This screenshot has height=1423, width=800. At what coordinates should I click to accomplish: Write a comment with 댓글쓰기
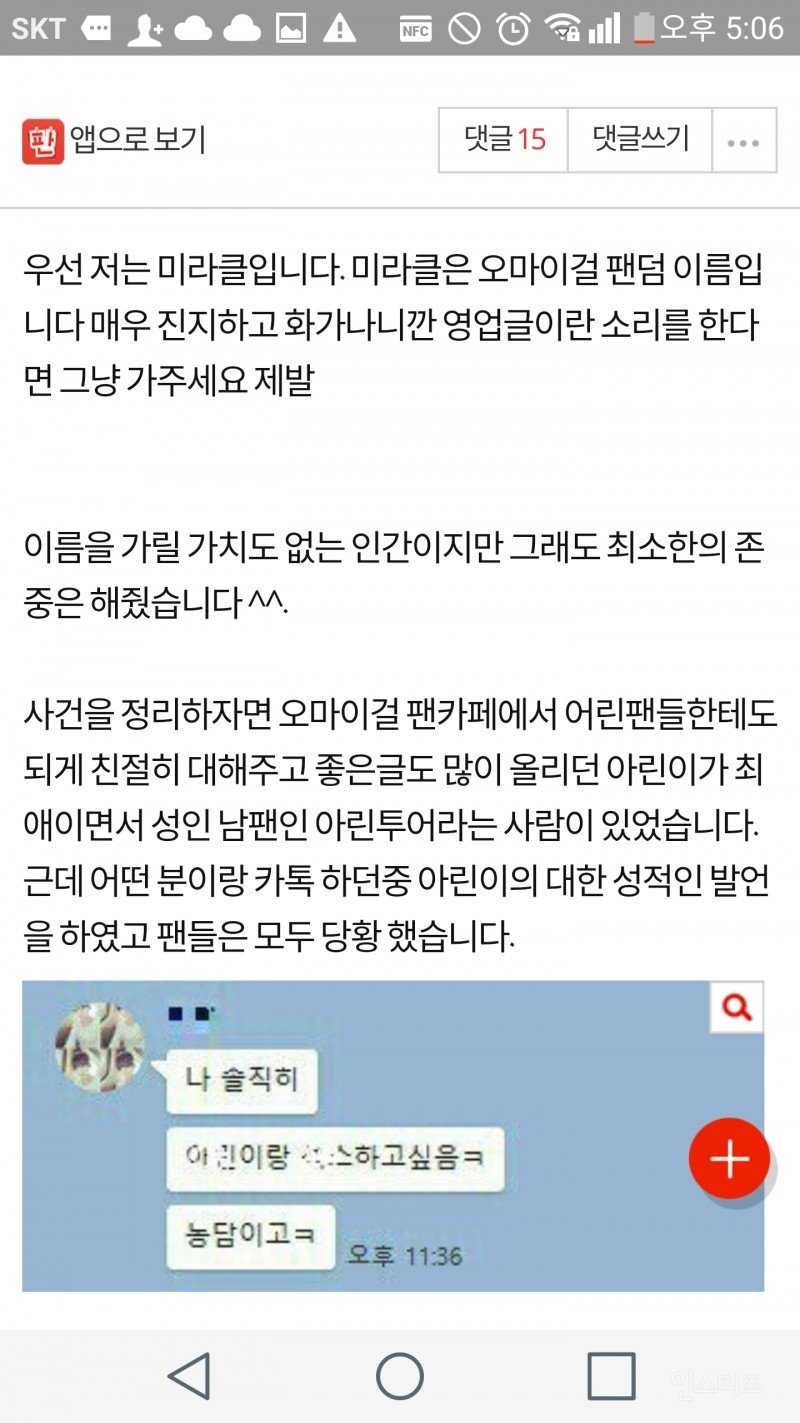coord(640,140)
